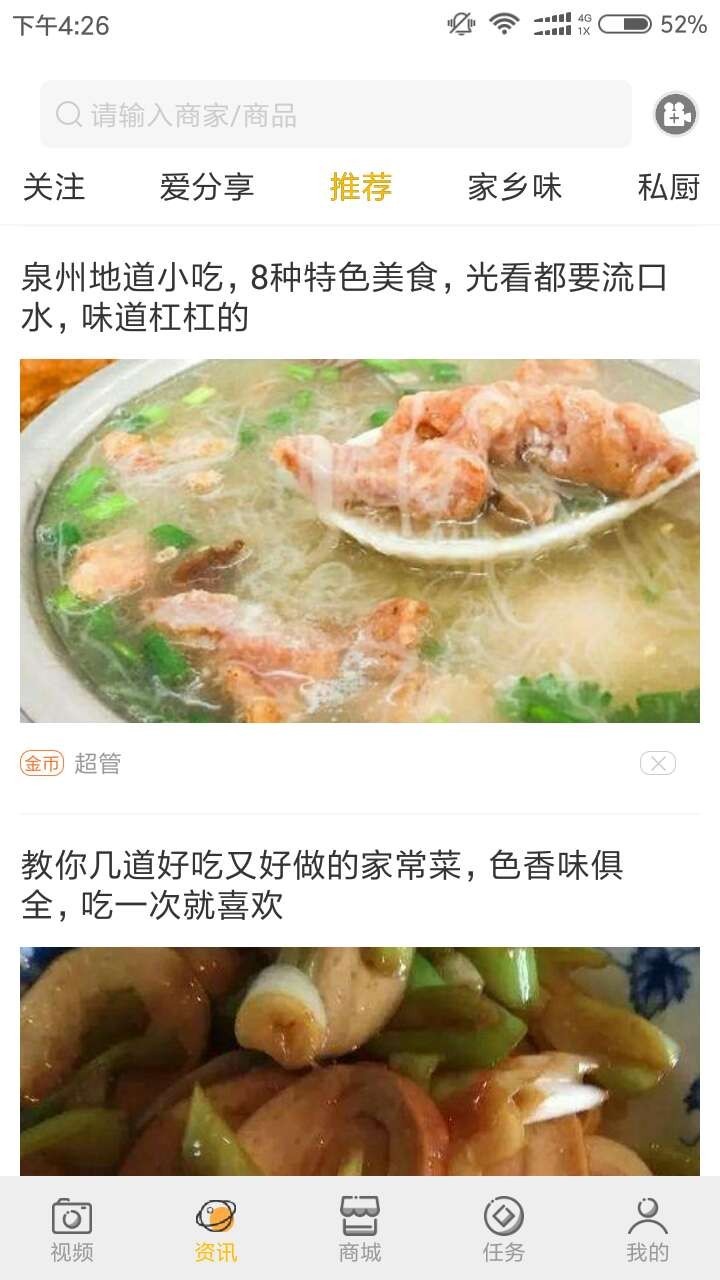The height and width of the screenshot is (1280, 720).
Task: Open the 商城 section
Action: [360, 1229]
